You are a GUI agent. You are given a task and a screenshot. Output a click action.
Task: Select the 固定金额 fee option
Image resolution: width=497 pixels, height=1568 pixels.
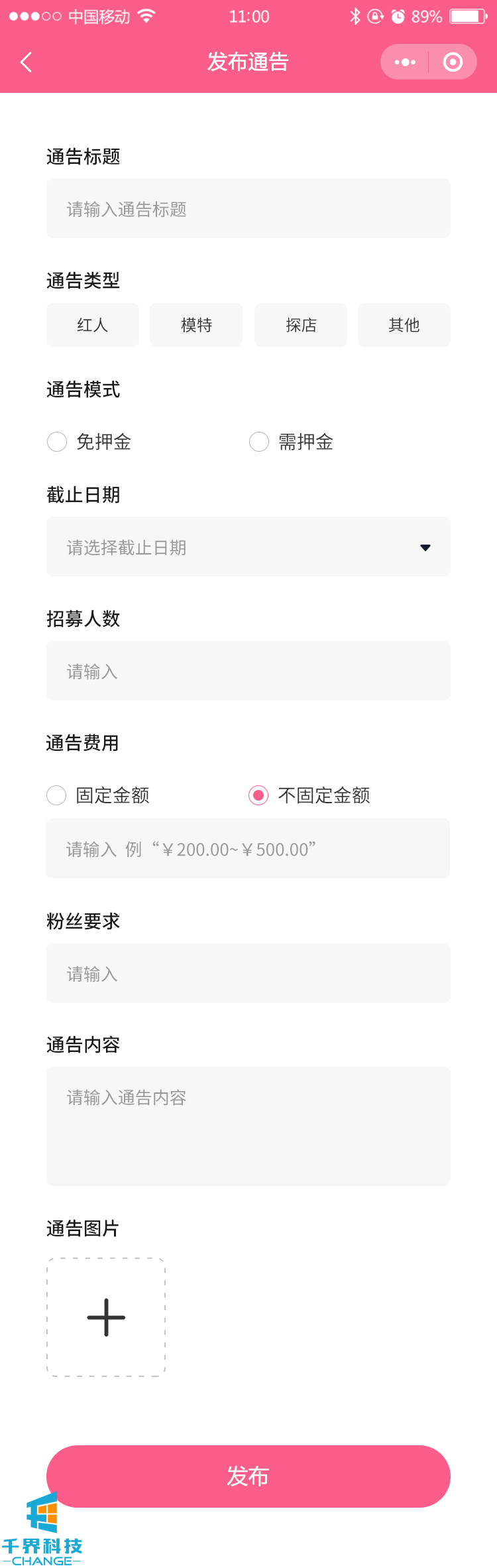click(x=57, y=795)
